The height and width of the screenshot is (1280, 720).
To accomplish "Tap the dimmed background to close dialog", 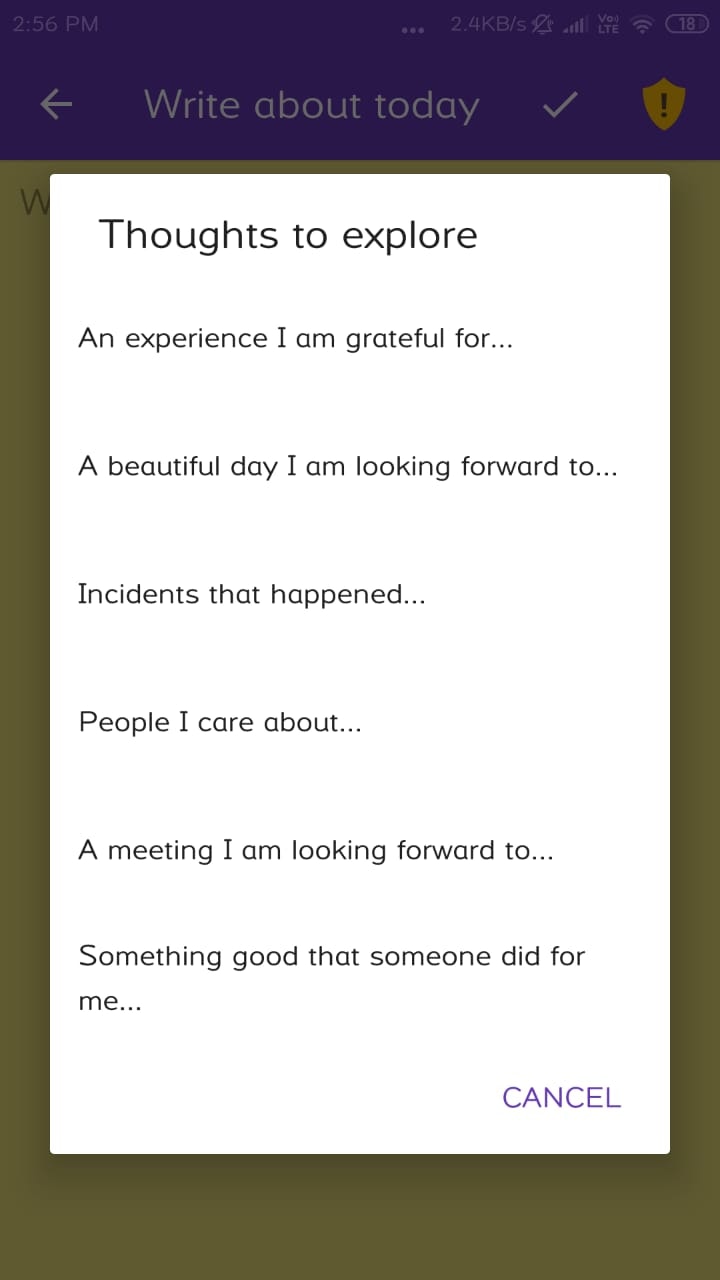I will tap(360, 1220).
